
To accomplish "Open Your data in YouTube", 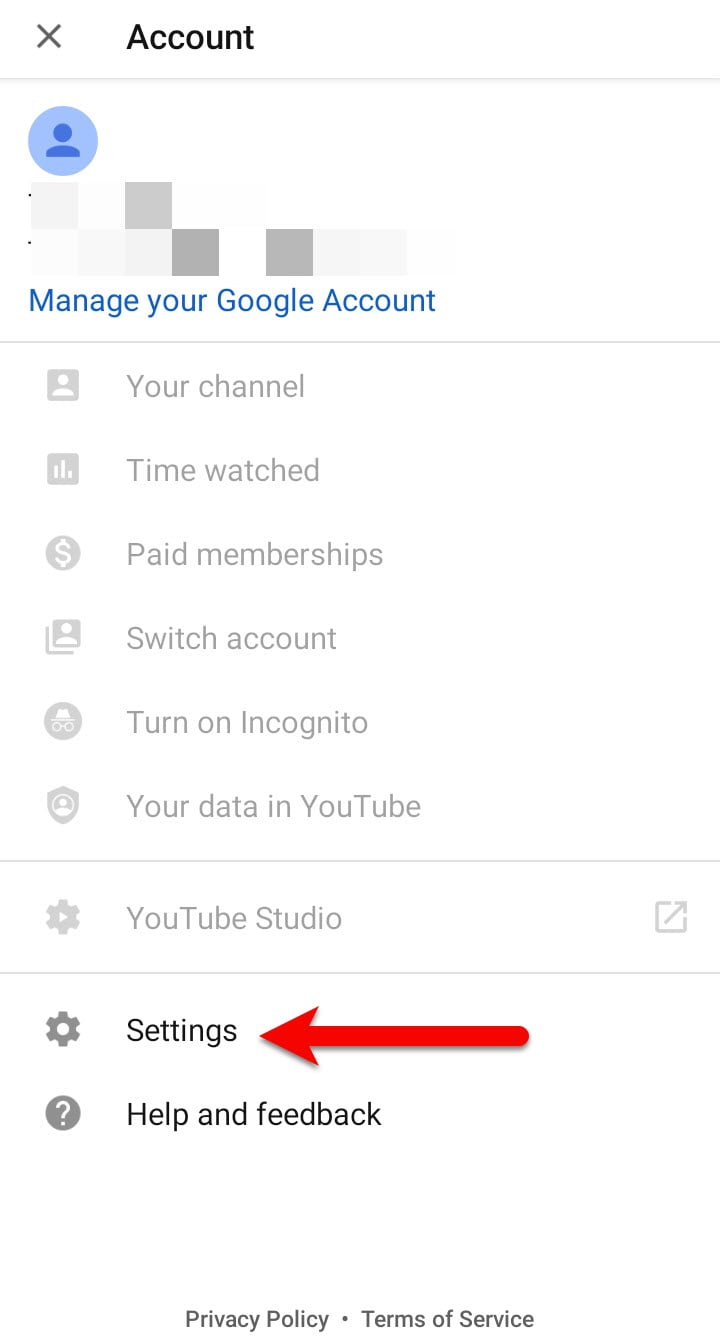I will 360,806.
